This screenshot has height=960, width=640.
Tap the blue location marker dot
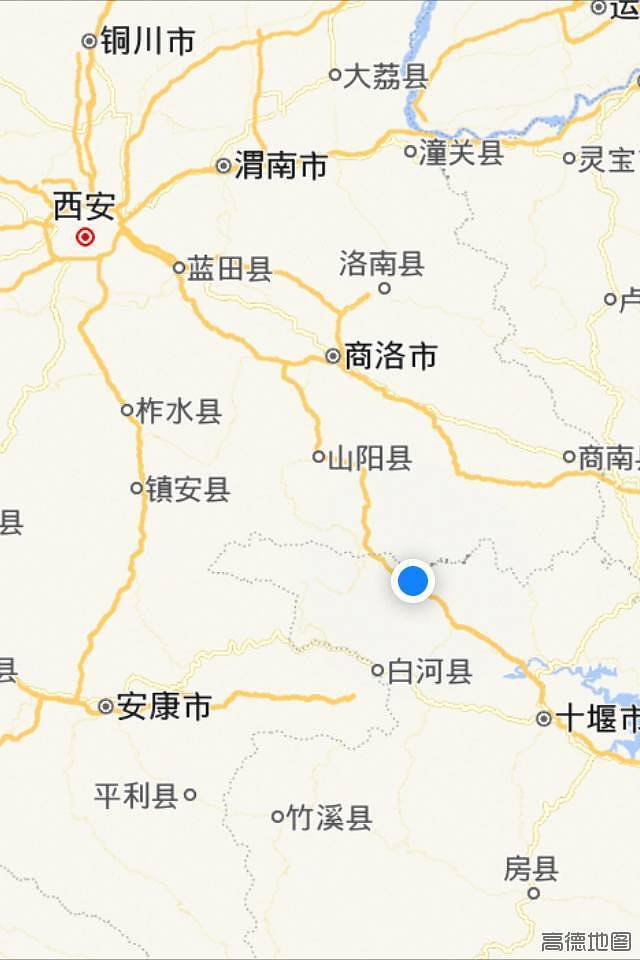[x=412, y=581]
